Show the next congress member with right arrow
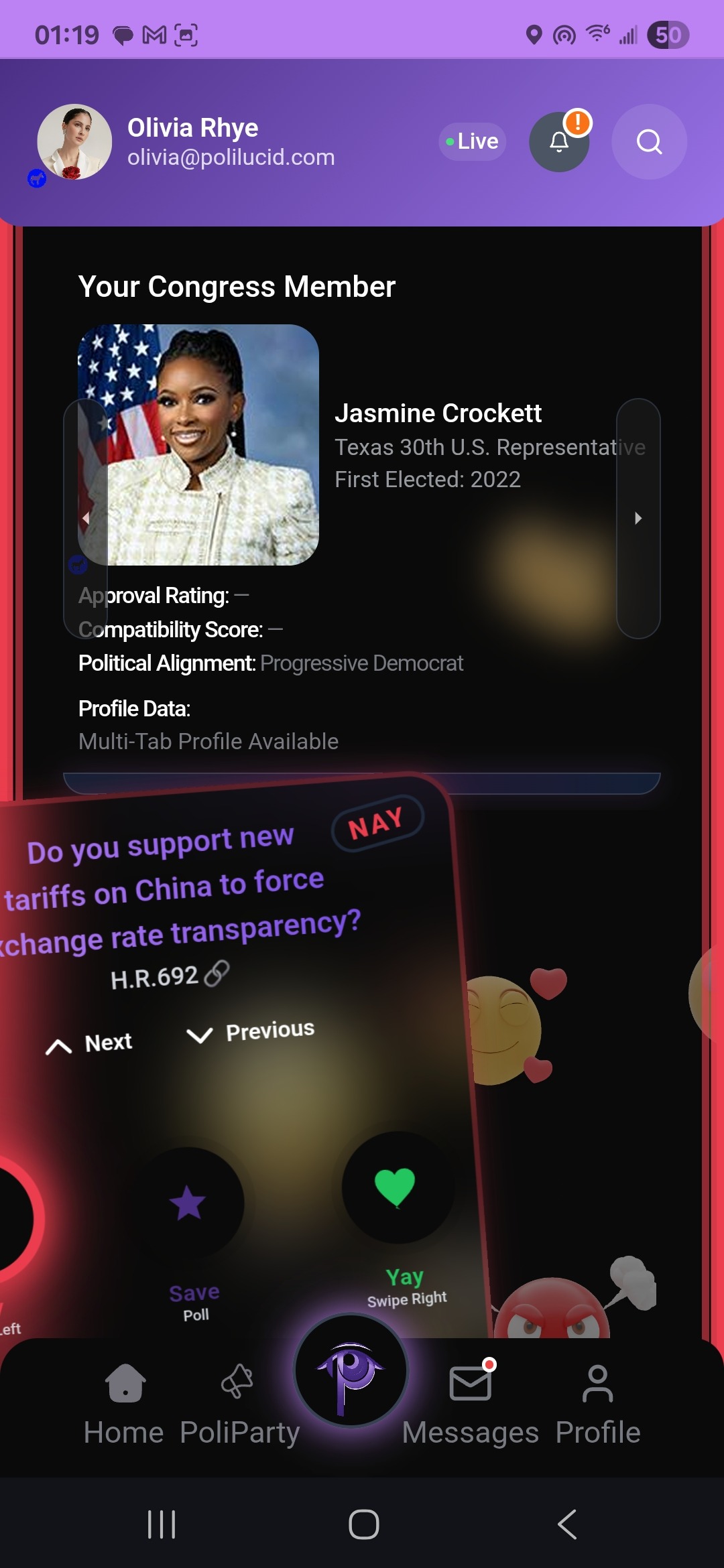Viewport: 724px width, 1568px height. (x=638, y=518)
